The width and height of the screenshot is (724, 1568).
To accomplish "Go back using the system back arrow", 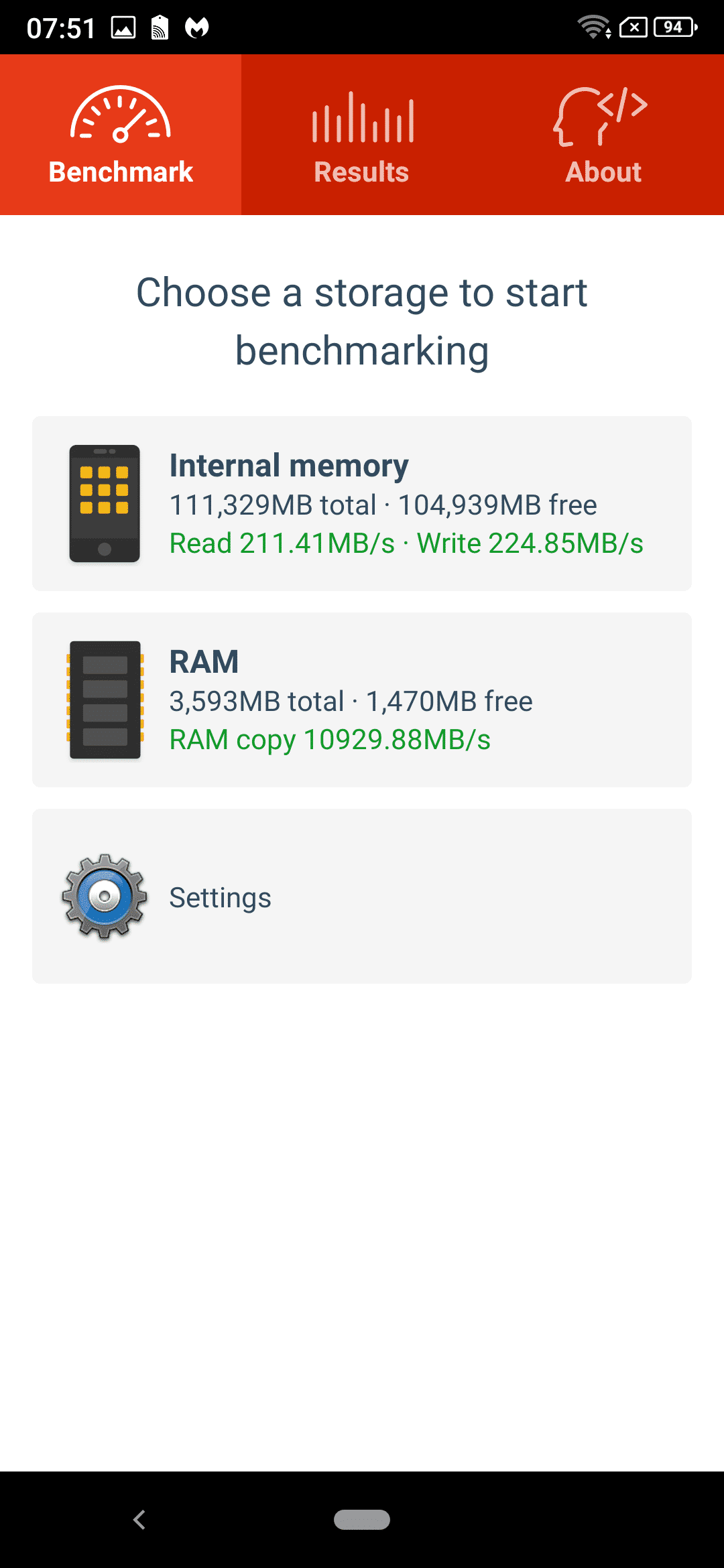I will [139, 1520].
